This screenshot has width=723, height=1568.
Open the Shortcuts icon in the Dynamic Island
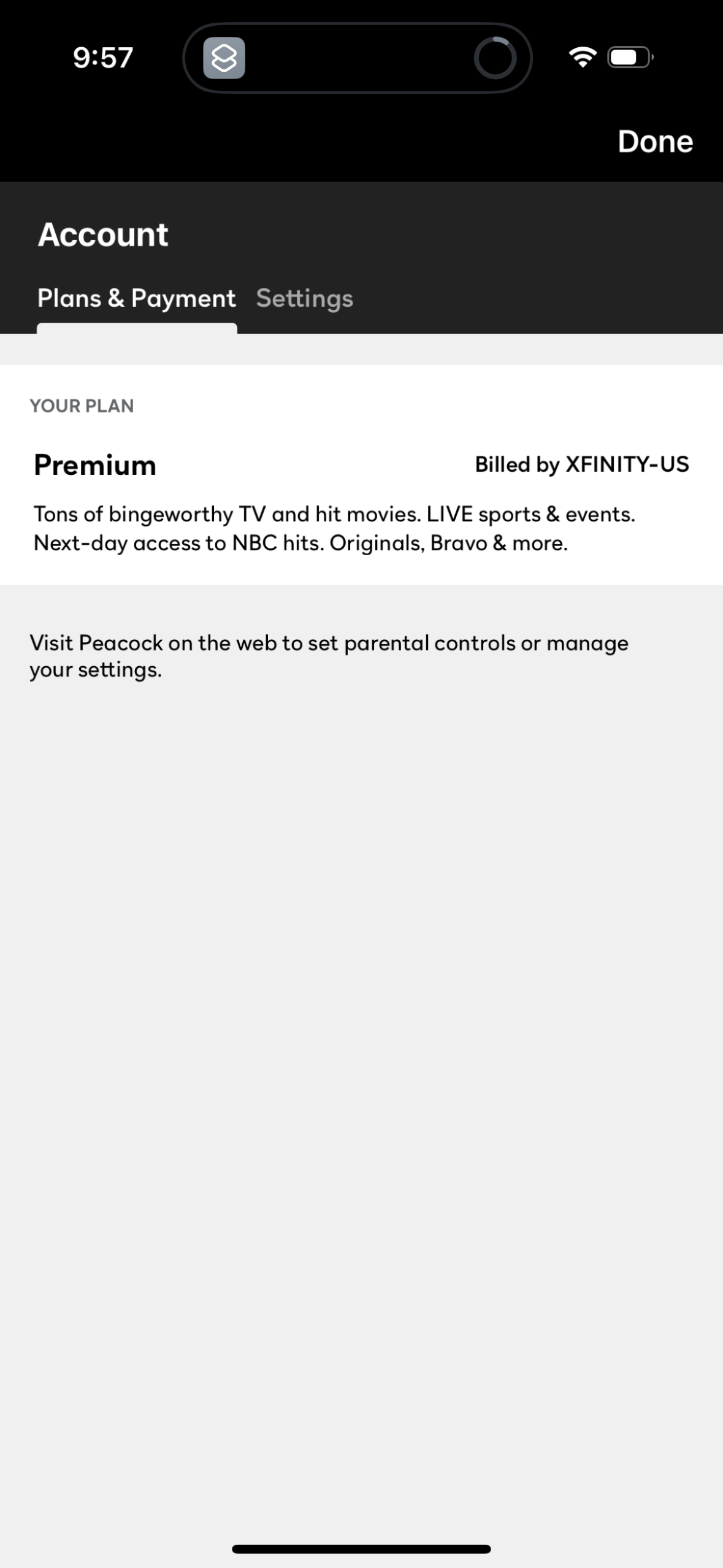[x=224, y=58]
